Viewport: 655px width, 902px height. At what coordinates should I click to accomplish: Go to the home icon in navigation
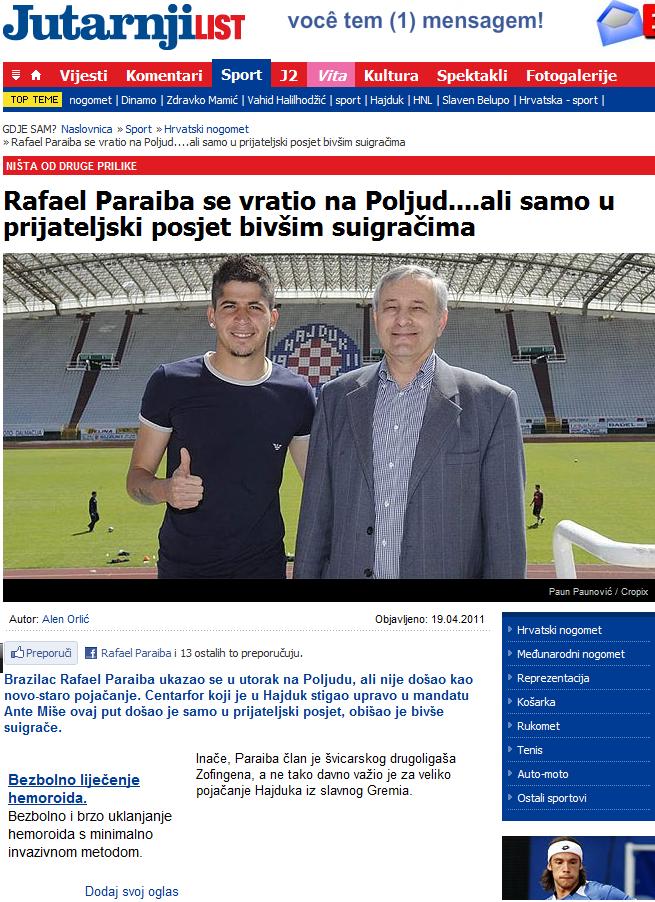[x=36, y=76]
